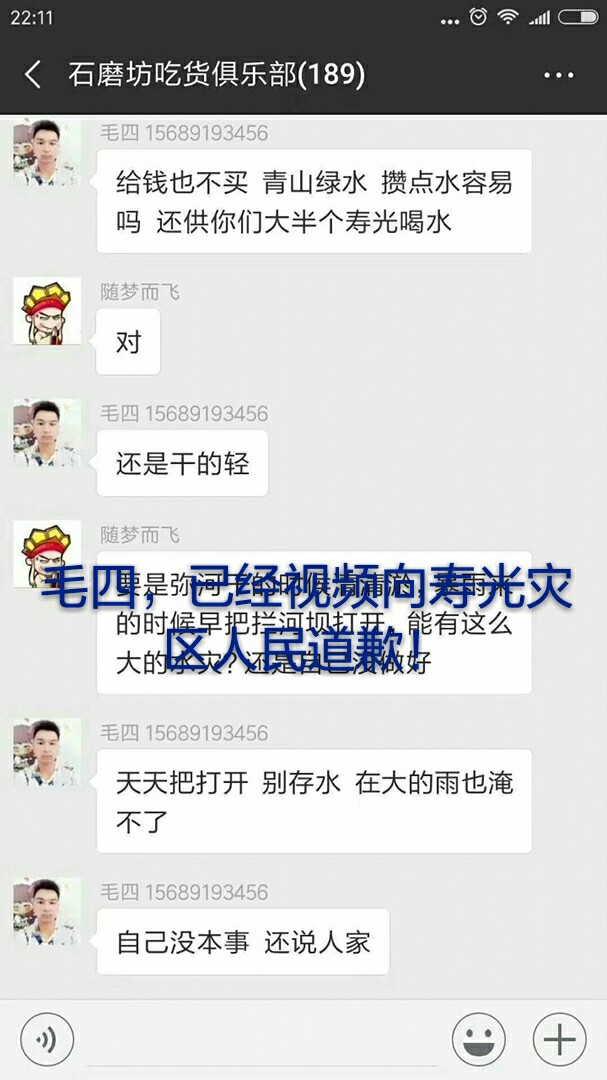Open the emoji picker
607x1080 pixels.
(x=478, y=1040)
